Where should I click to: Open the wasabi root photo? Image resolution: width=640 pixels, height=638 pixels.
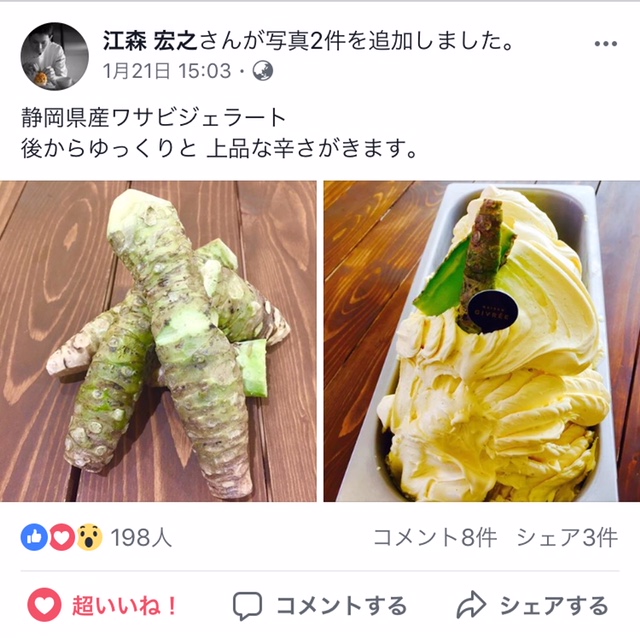(x=158, y=340)
